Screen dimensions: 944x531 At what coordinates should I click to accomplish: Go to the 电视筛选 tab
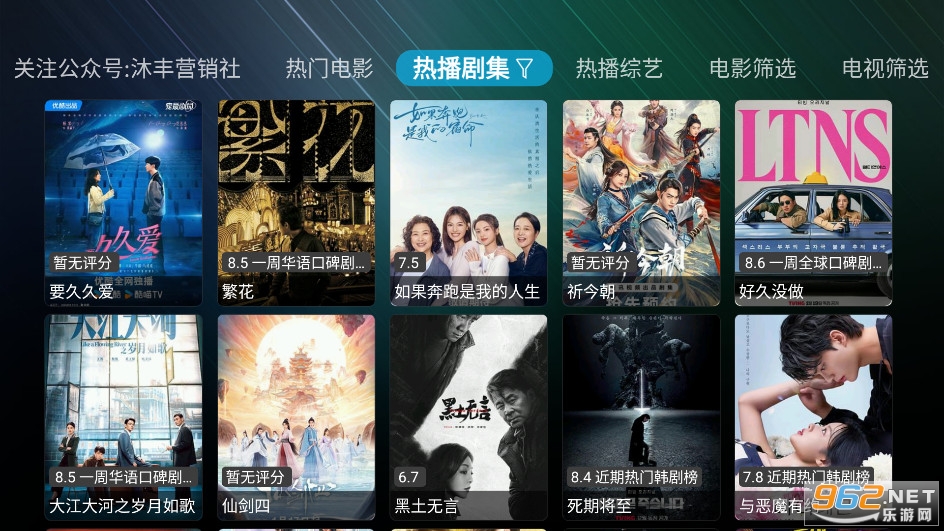pos(885,68)
